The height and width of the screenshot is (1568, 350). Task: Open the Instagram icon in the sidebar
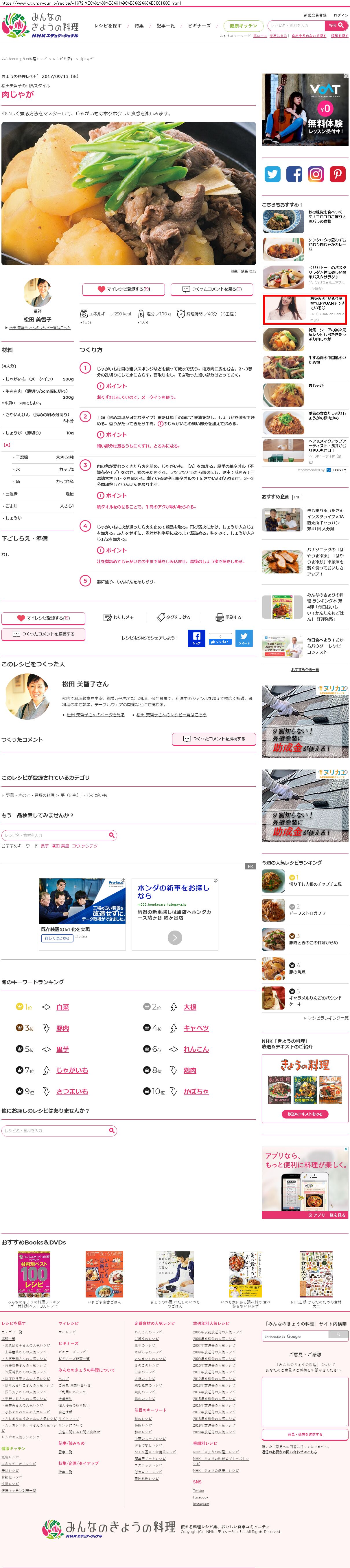point(316,174)
